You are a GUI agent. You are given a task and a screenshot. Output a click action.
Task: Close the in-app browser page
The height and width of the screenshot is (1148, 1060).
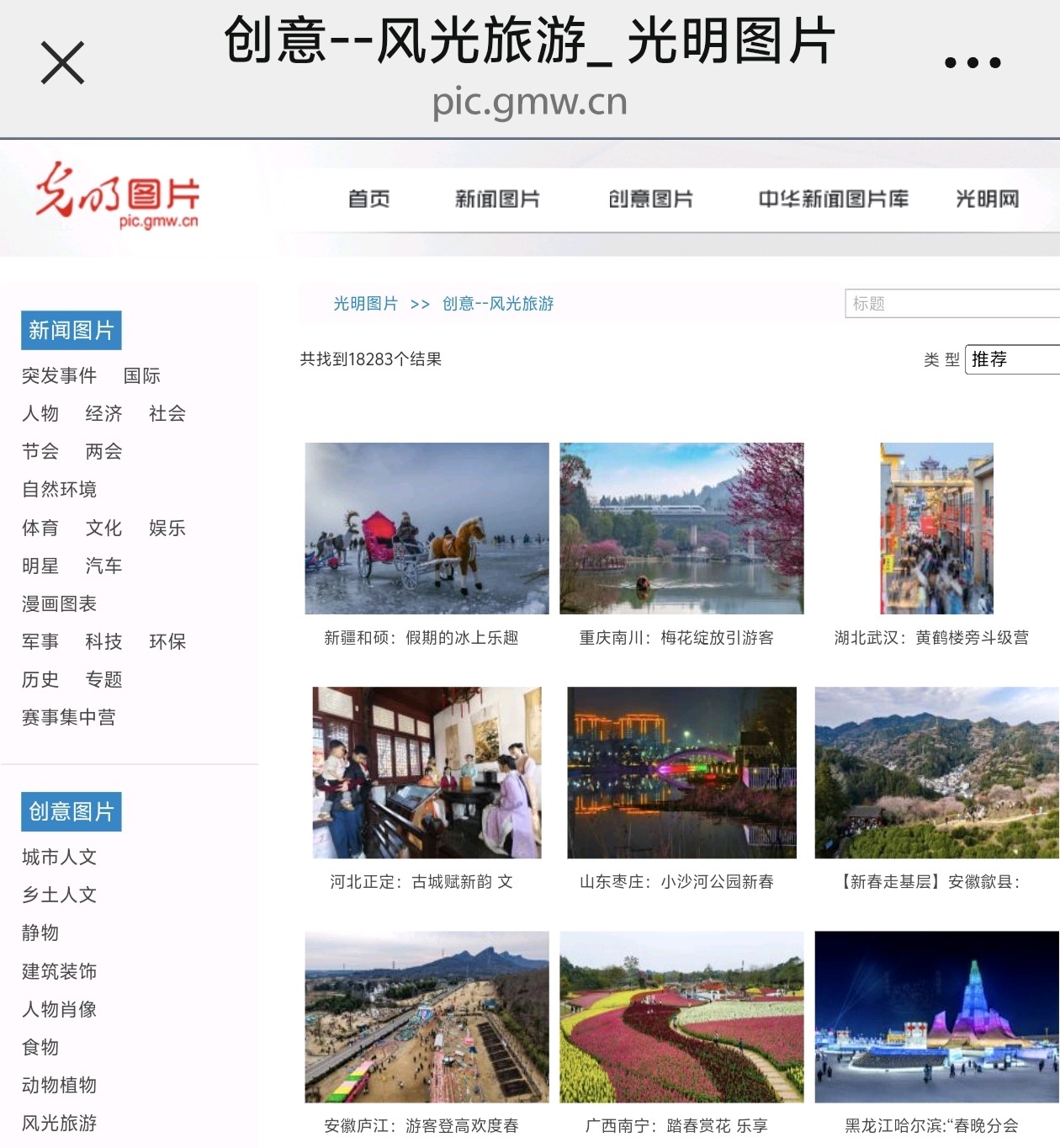62,63
